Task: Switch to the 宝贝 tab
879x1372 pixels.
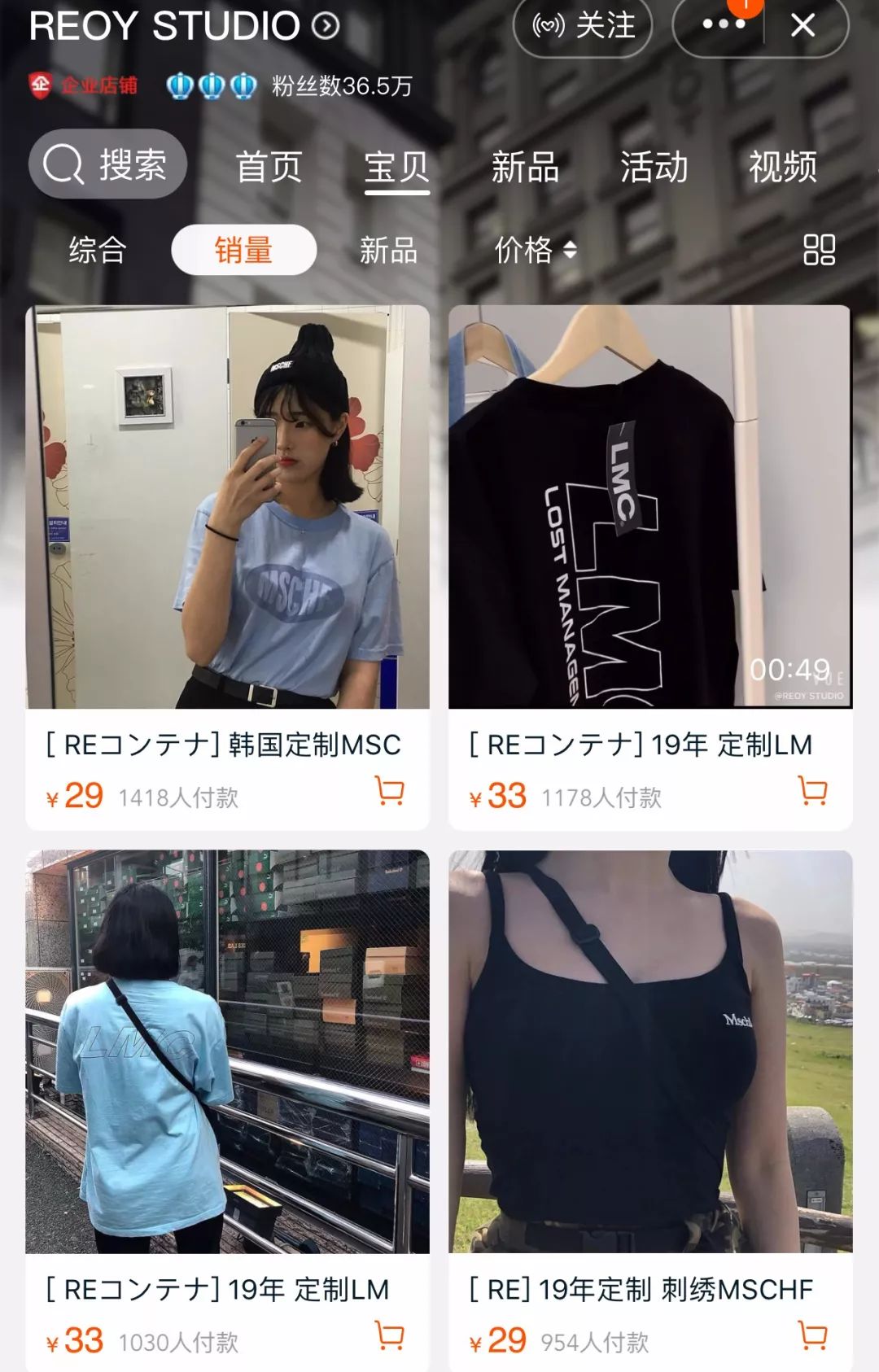Action: pyautogui.click(x=396, y=168)
